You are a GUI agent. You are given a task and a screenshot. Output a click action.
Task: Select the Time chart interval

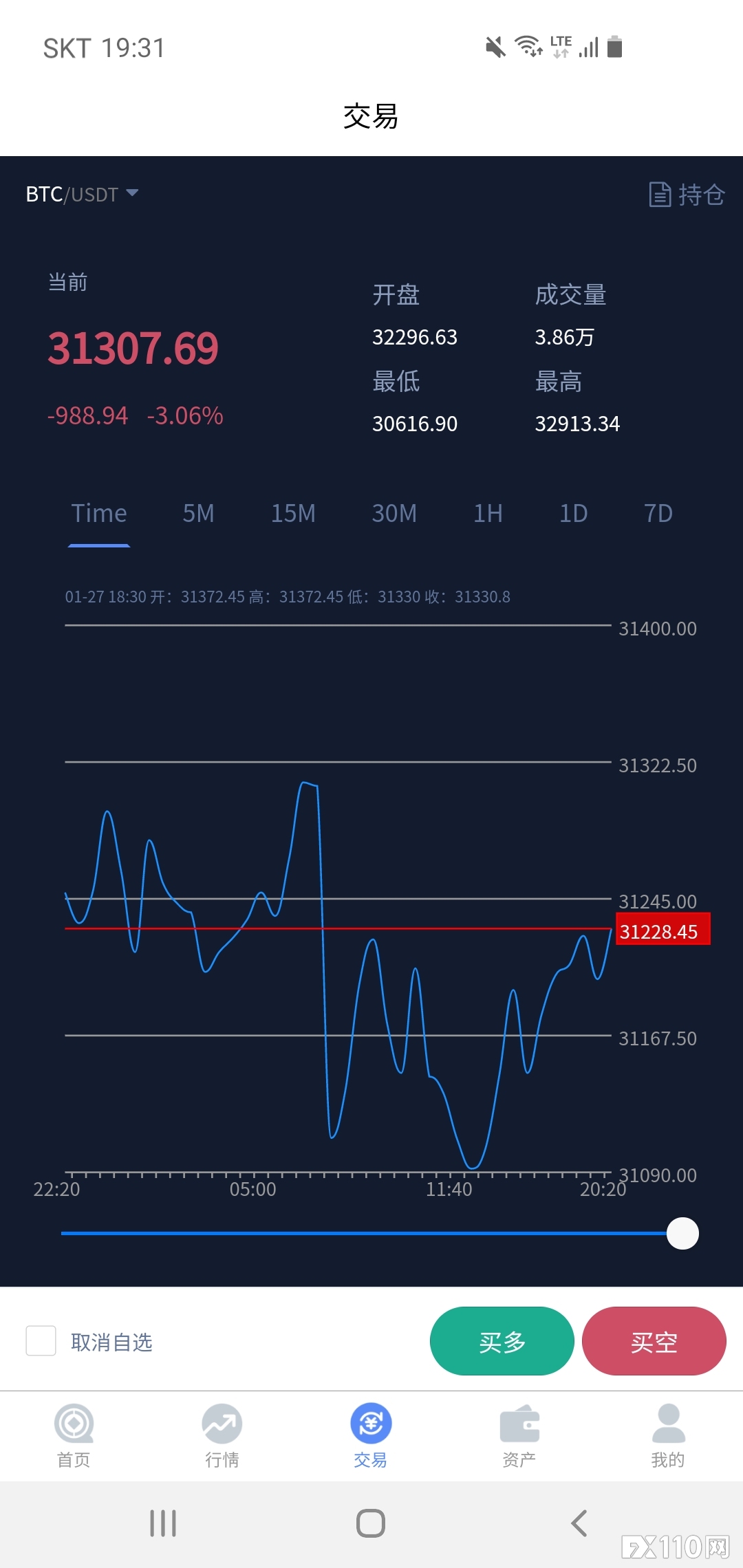99,514
